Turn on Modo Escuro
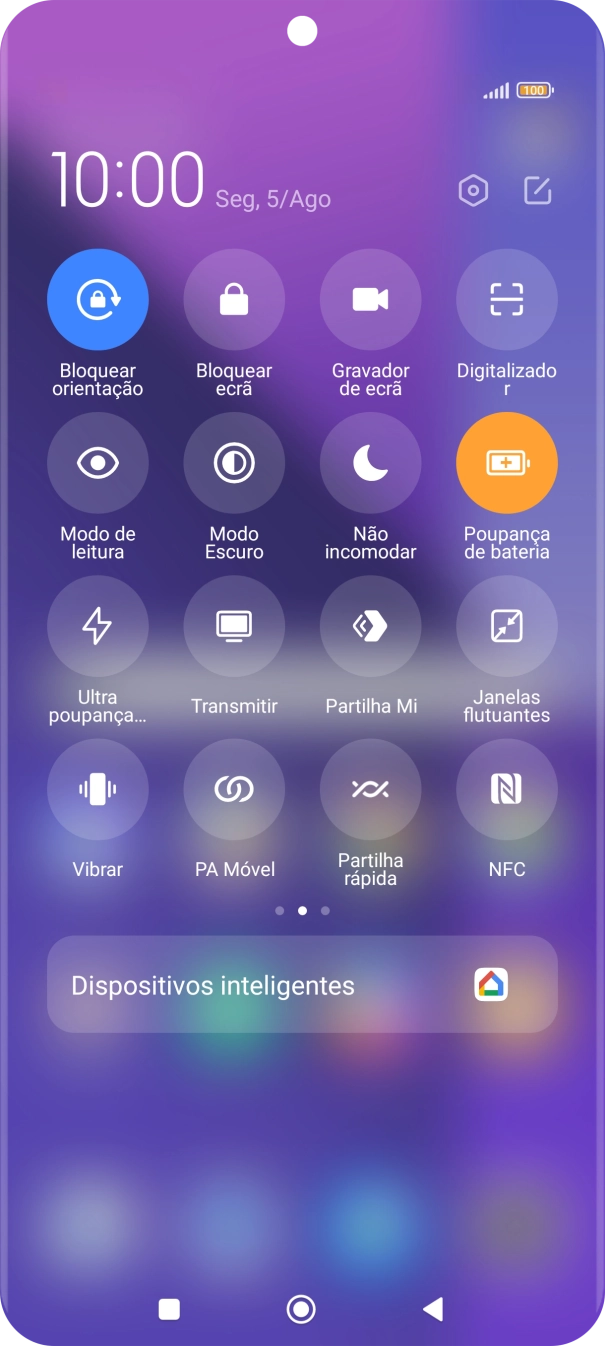Viewport: 605px width, 1346px height. [x=234, y=462]
